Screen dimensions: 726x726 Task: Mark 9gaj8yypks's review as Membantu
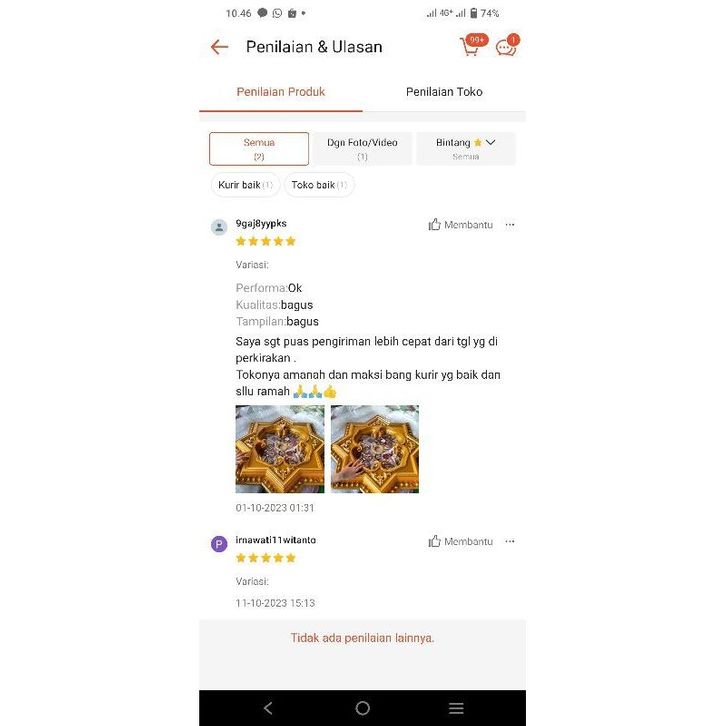pyautogui.click(x=461, y=225)
